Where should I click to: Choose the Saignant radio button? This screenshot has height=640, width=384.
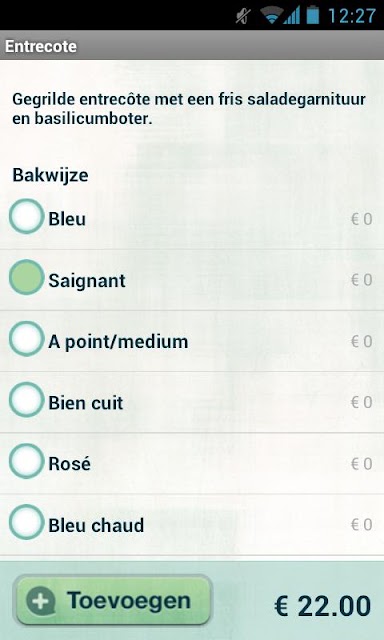coord(27,278)
